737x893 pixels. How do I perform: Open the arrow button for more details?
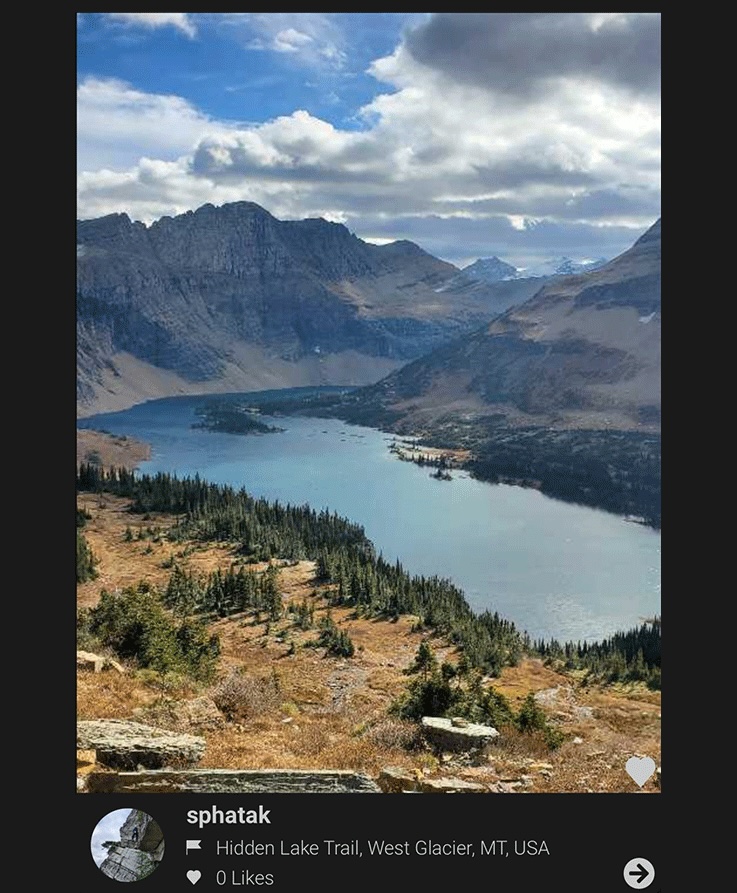[638, 873]
